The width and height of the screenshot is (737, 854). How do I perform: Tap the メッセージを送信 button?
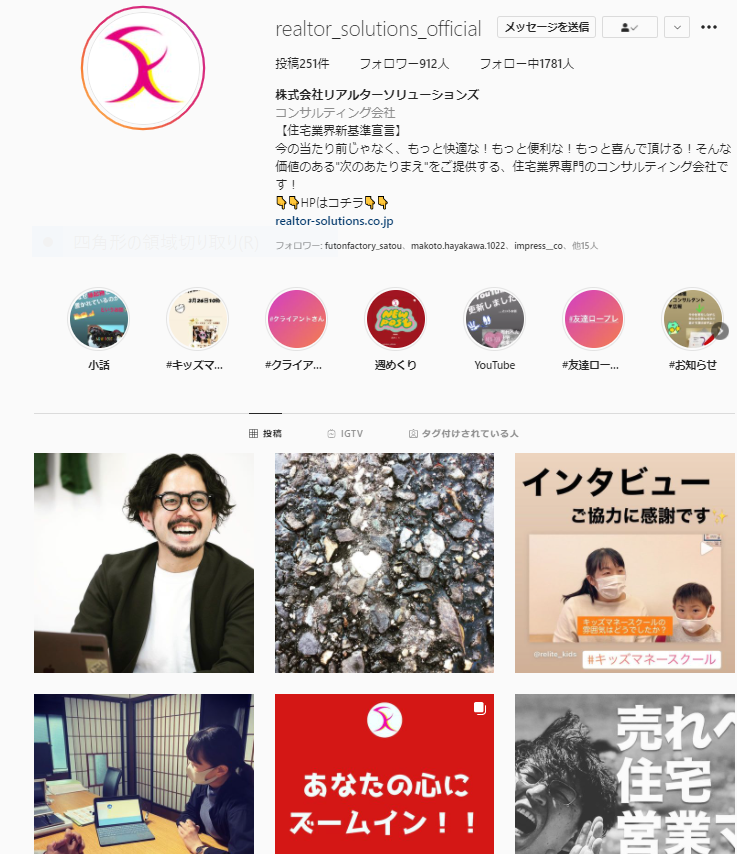click(546, 28)
